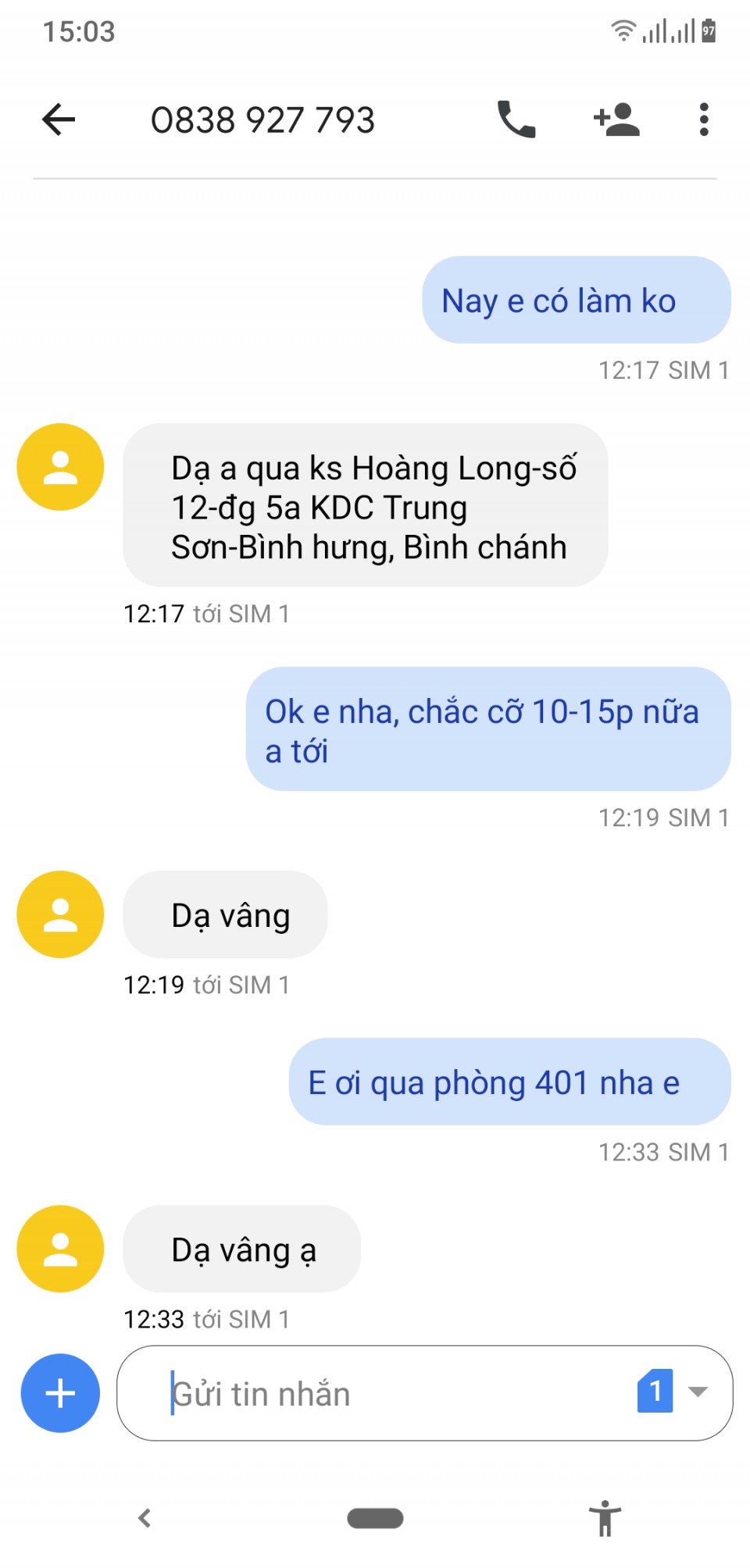The image size is (750, 1568).
Task: Tap the blue plus attachment button
Action: (x=60, y=1392)
